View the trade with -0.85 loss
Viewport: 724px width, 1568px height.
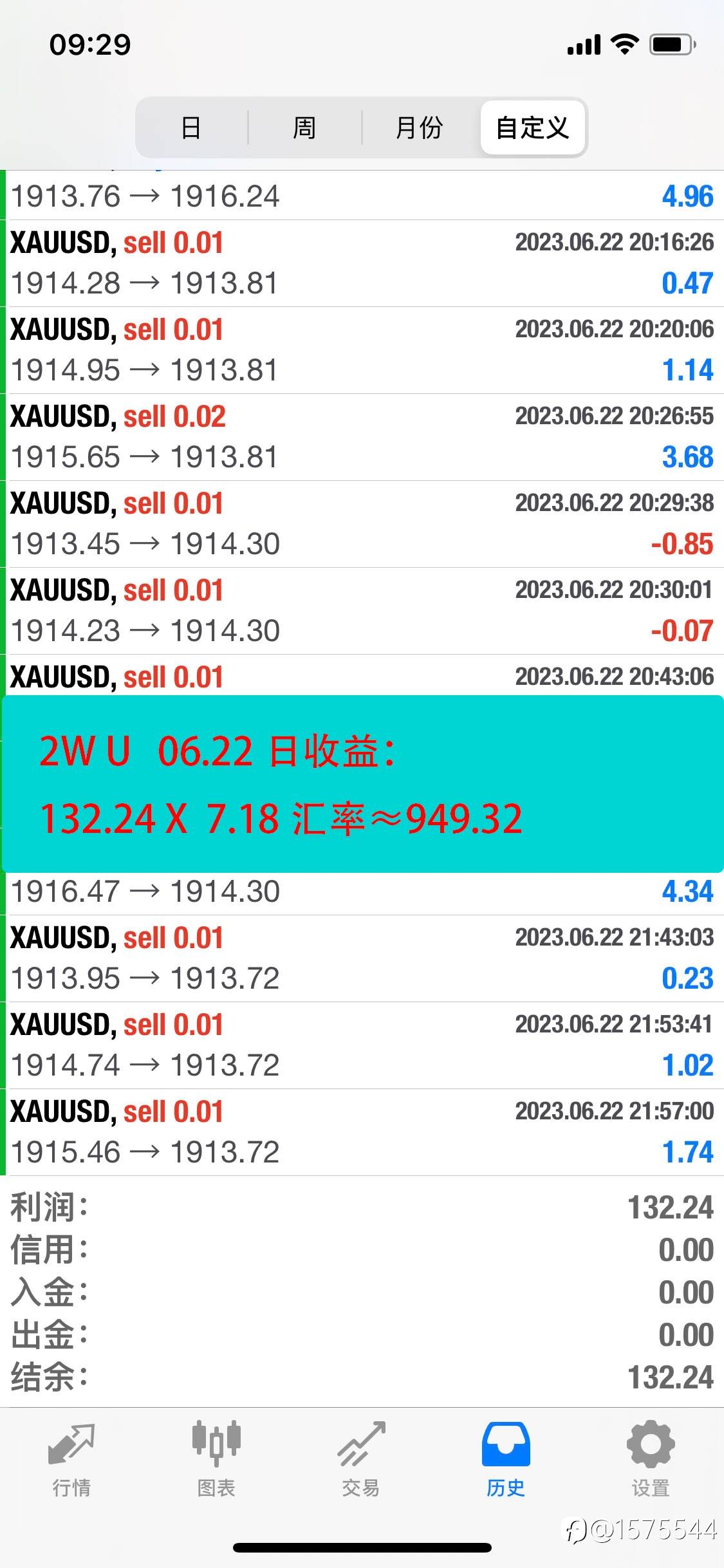[364, 524]
